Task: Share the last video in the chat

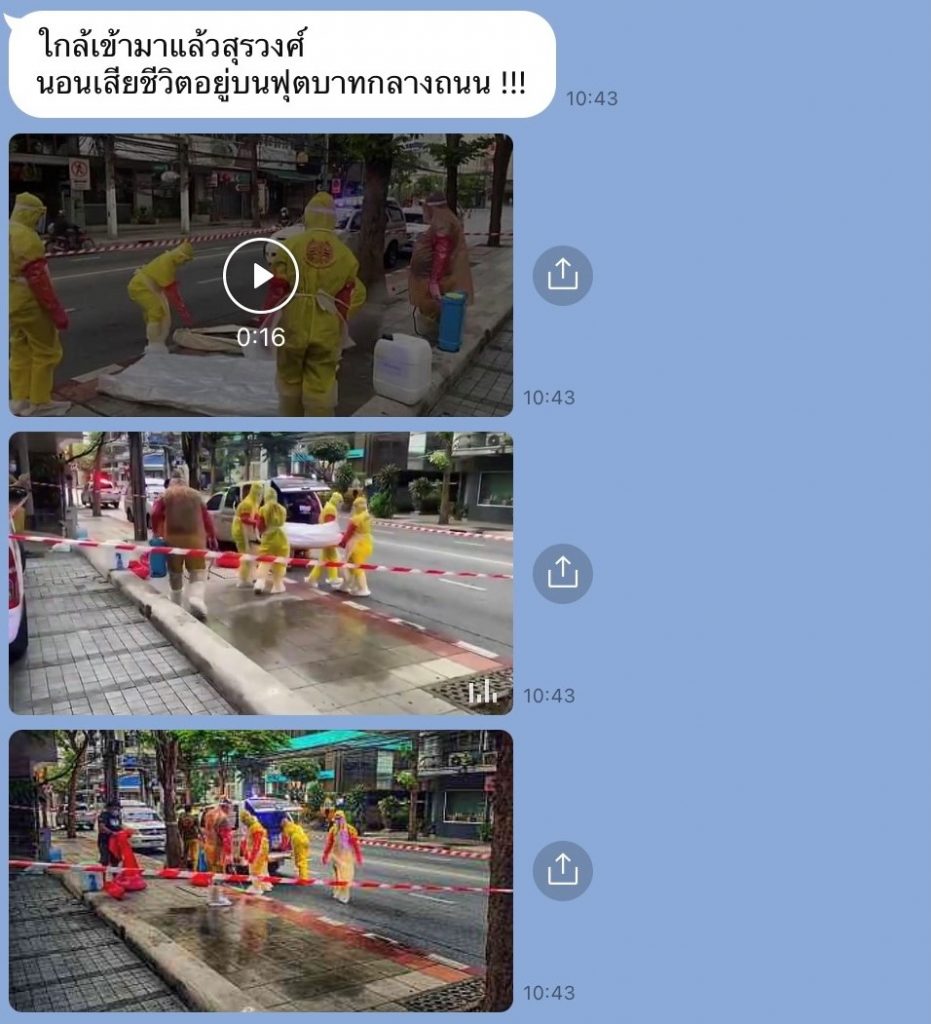Action: (x=562, y=870)
